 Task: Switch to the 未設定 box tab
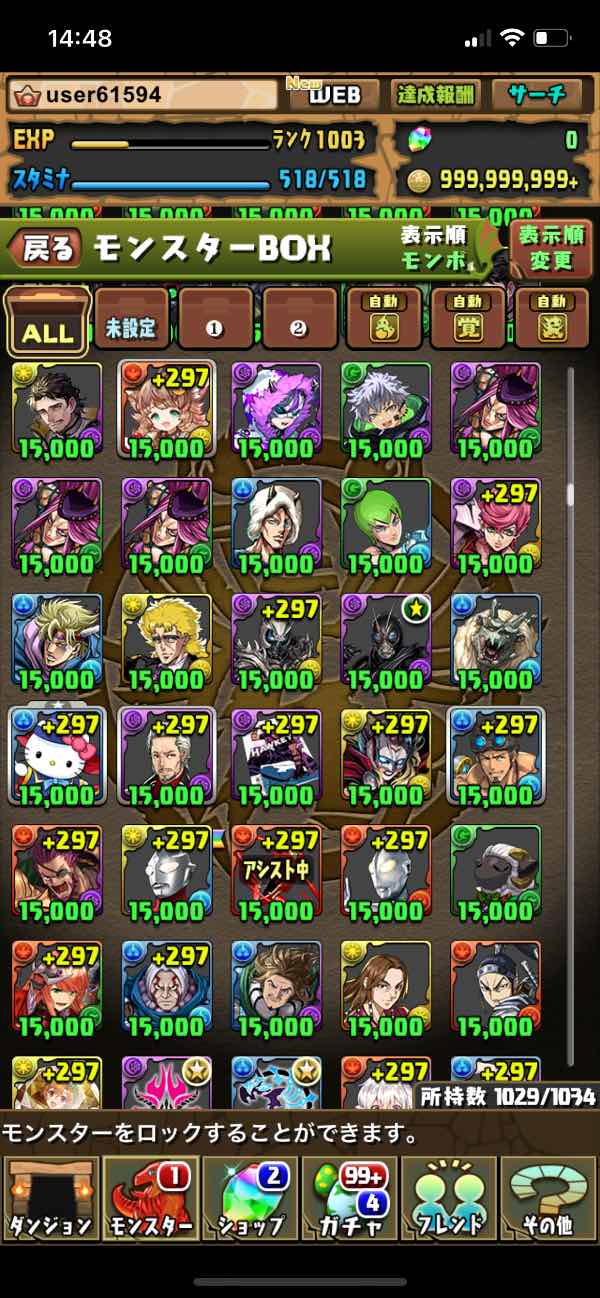pyautogui.click(x=131, y=320)
